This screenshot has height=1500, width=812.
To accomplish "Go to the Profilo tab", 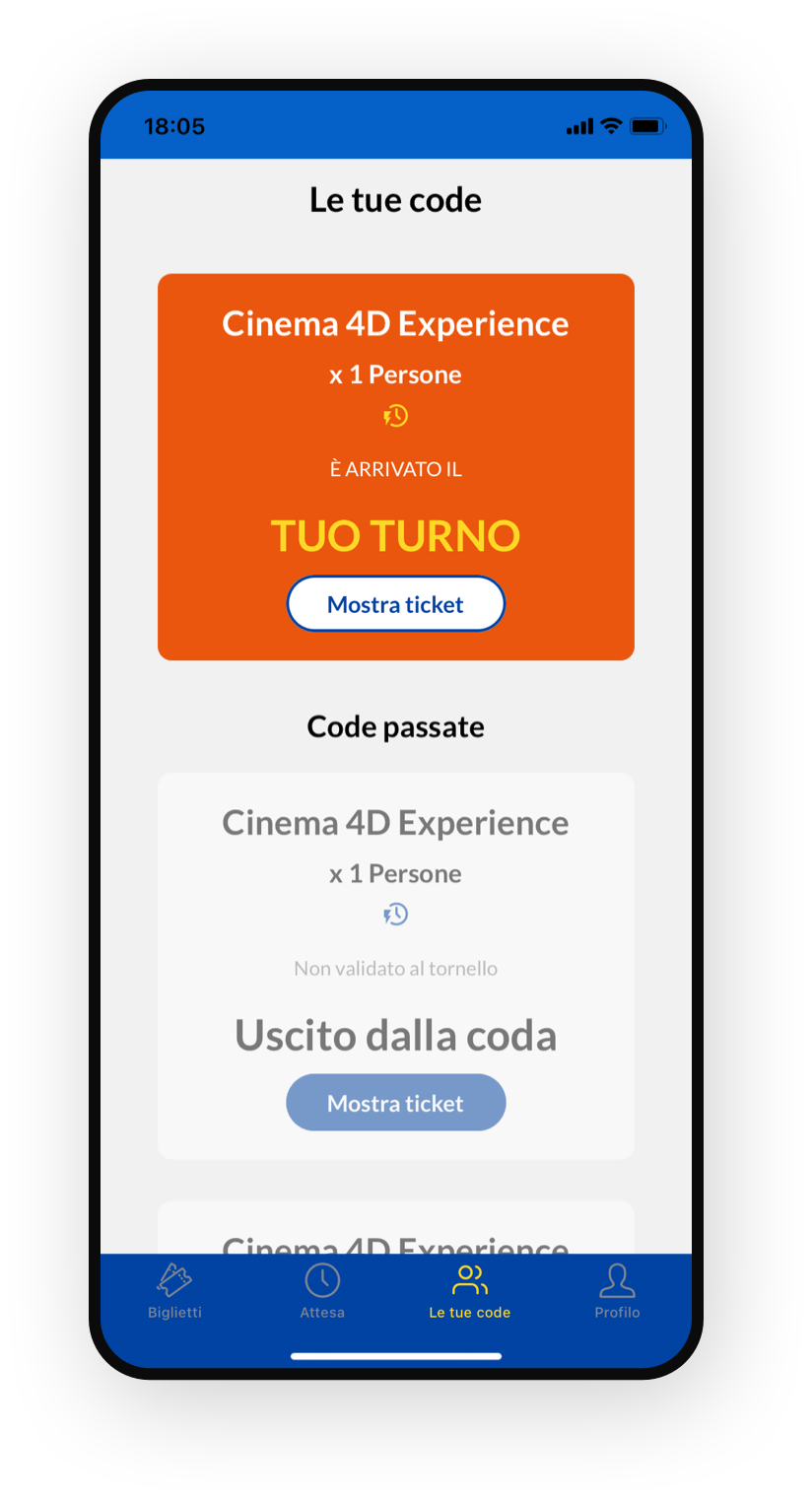I will [617, 1292].
